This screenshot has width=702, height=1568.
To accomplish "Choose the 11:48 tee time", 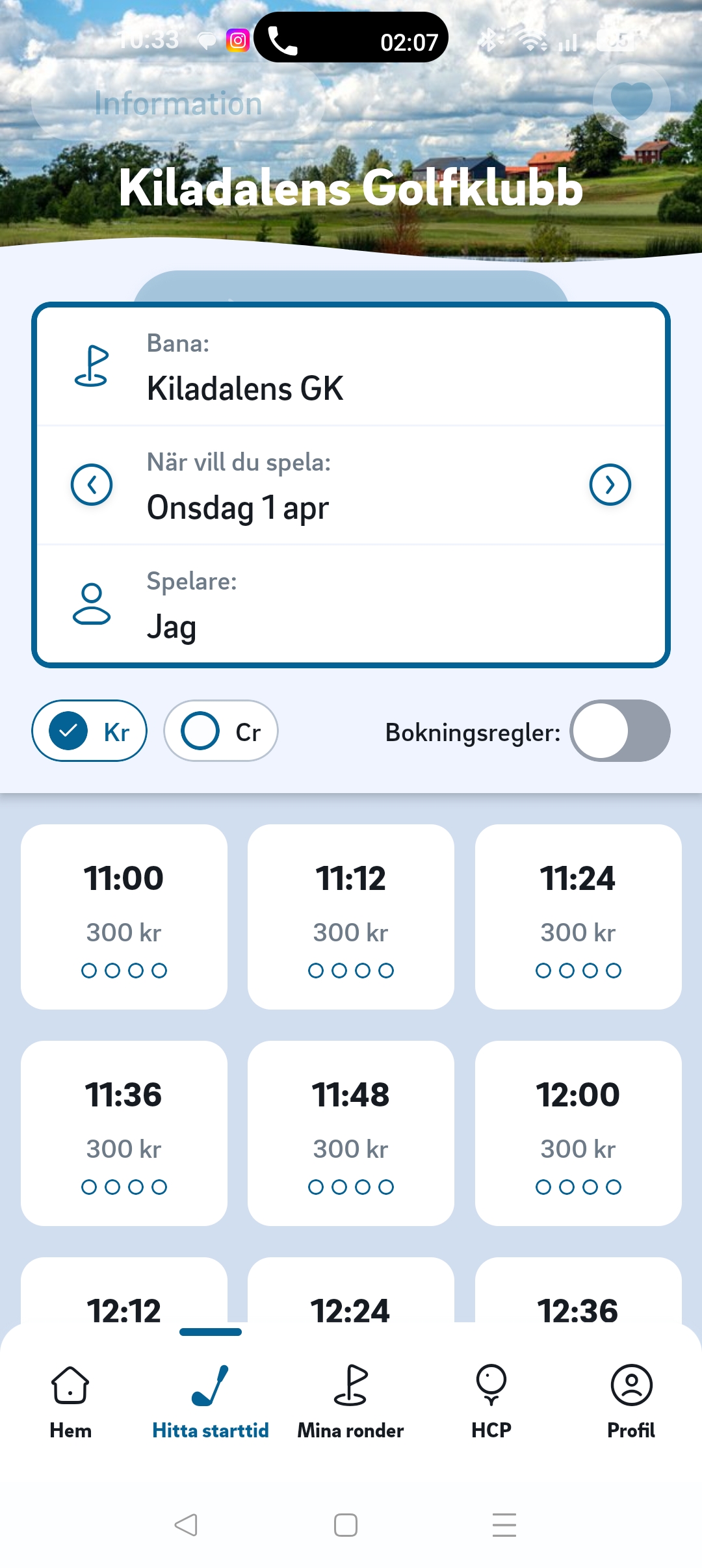I will pos(351,1133).
